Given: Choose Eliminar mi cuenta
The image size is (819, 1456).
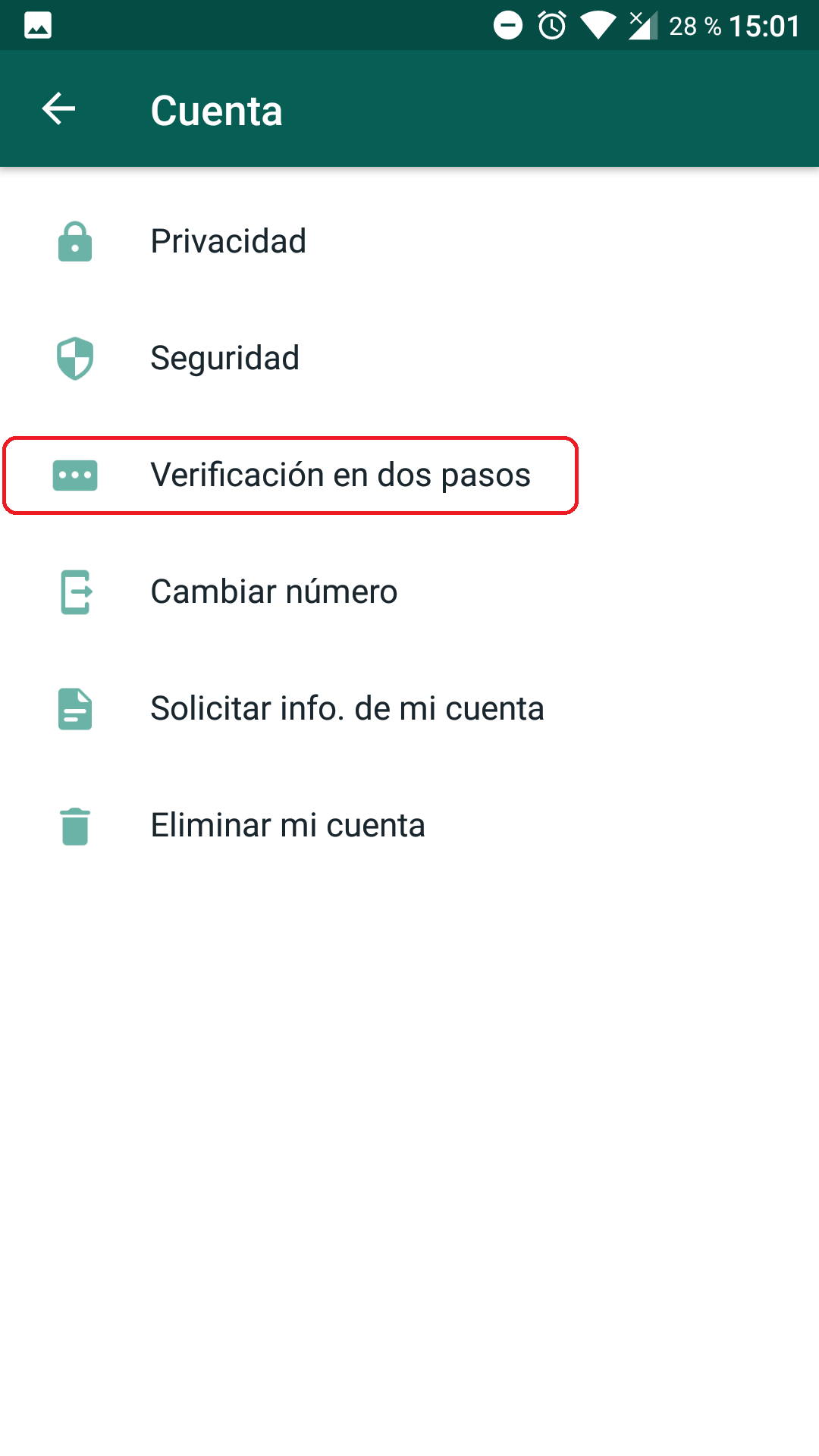Looking at the screenshot, I should (x=287, y=825).
